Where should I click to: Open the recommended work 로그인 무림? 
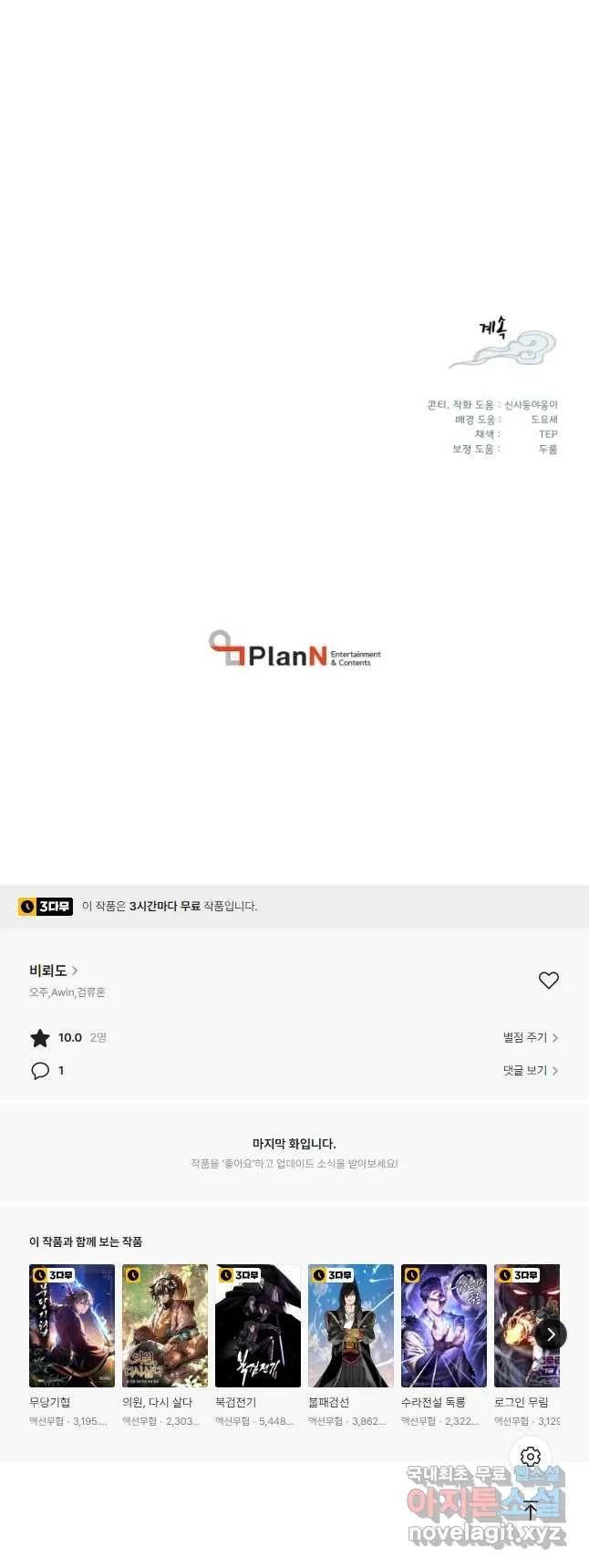(x=526, y=1325)
